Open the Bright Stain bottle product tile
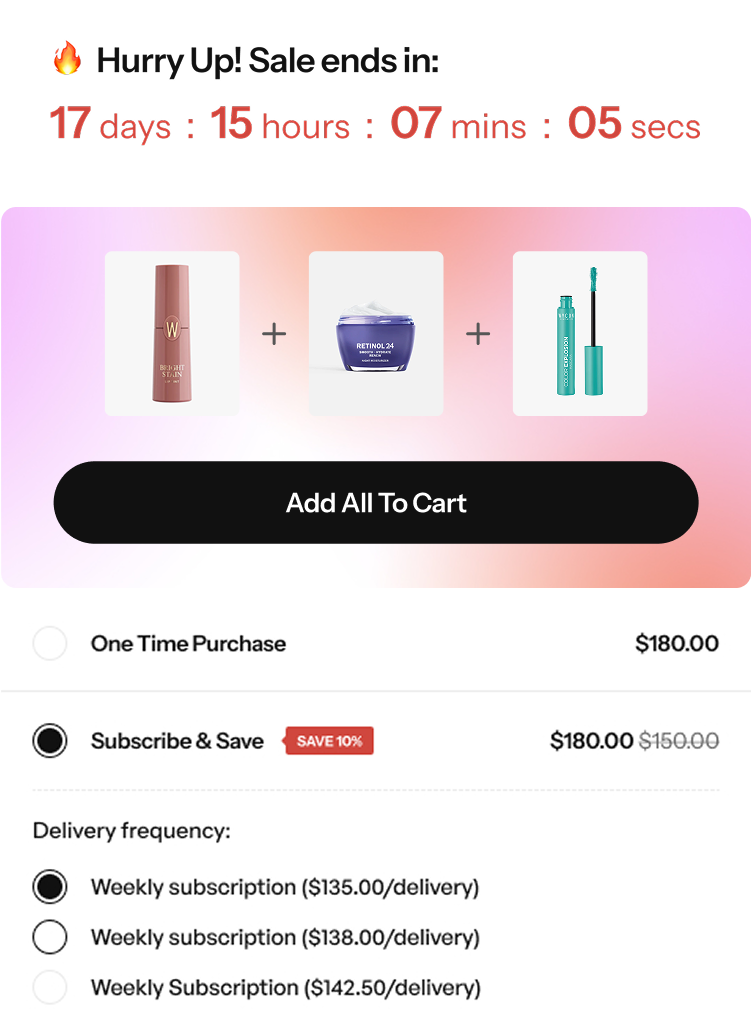The width and height of the screenshot is (752, 1035). click(x=172, y=333)
